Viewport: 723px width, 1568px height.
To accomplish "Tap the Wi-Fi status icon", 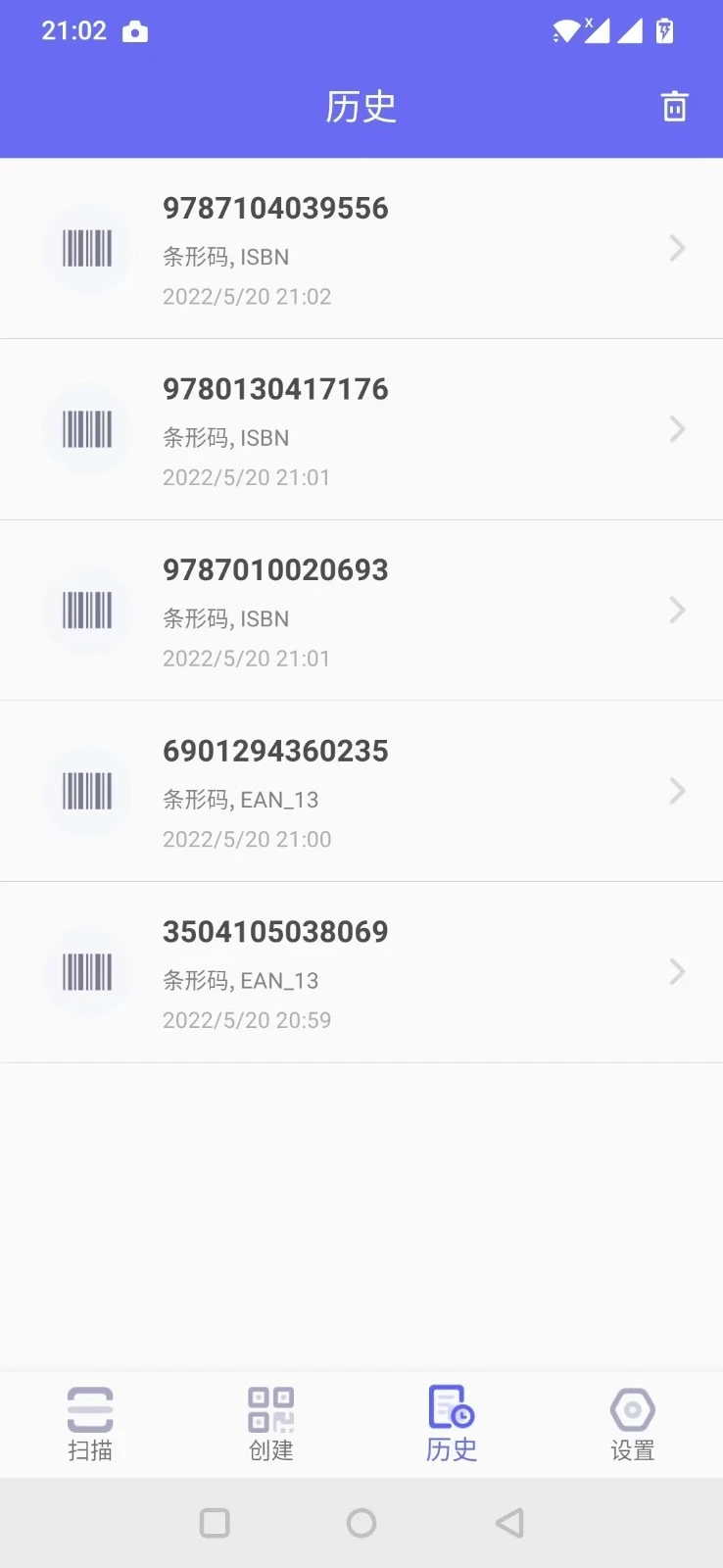I will coord(565,30).
